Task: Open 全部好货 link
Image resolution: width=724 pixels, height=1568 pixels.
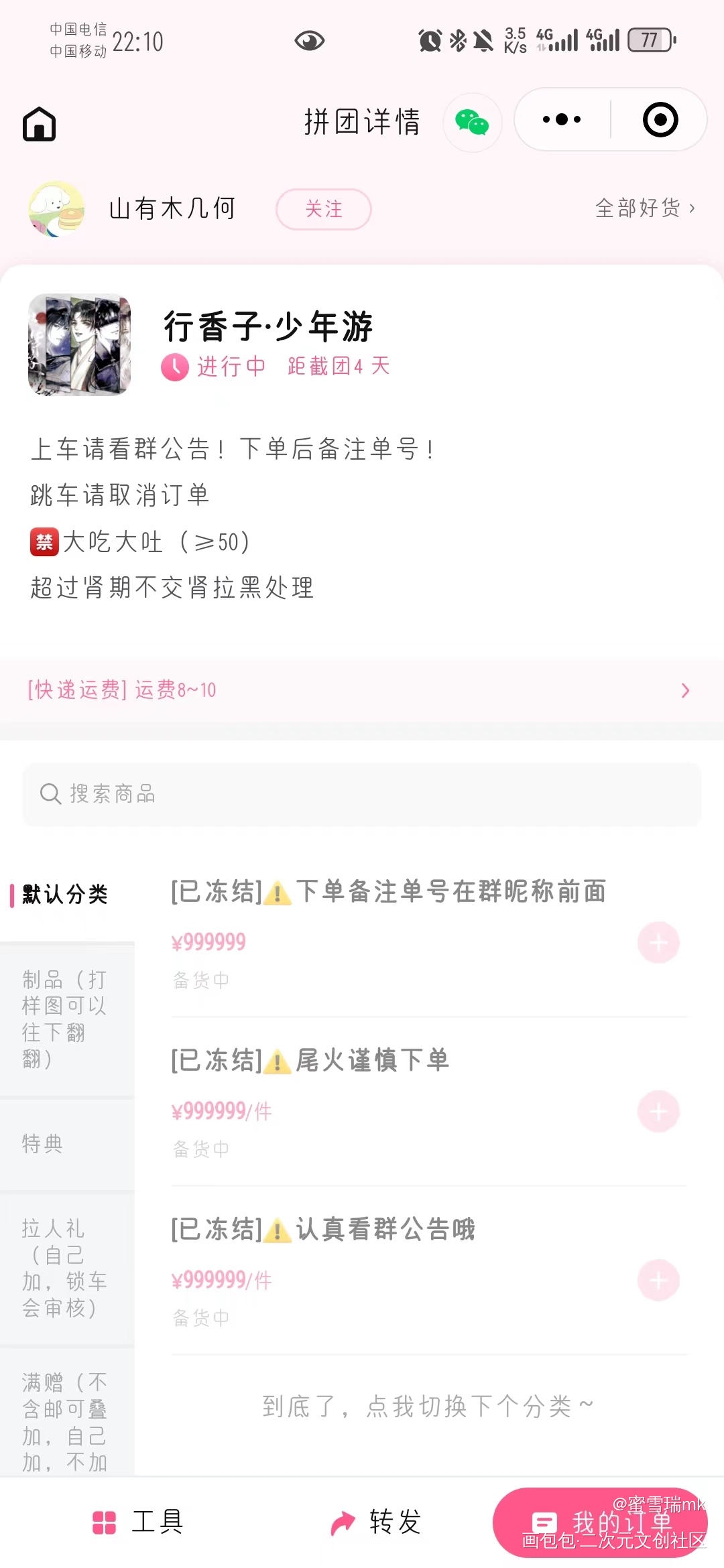Action: pyautogui.click(x=644, y=208)
